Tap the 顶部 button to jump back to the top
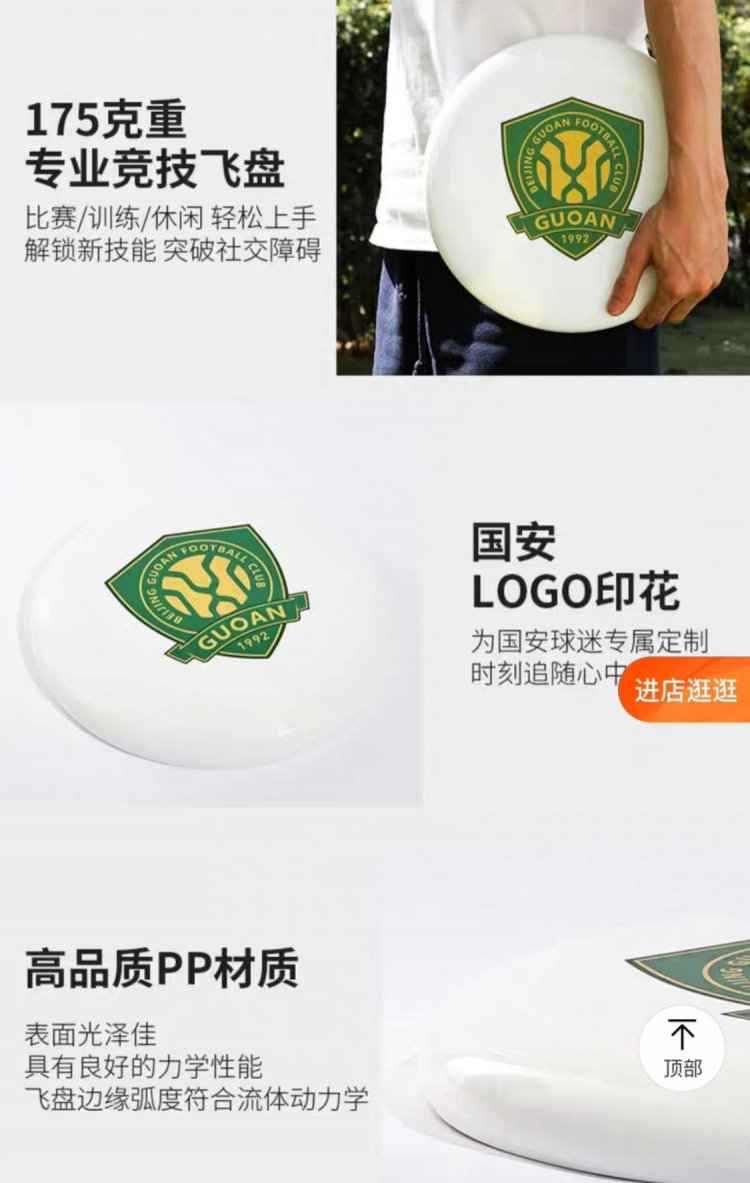 [x=682, y=1047]
